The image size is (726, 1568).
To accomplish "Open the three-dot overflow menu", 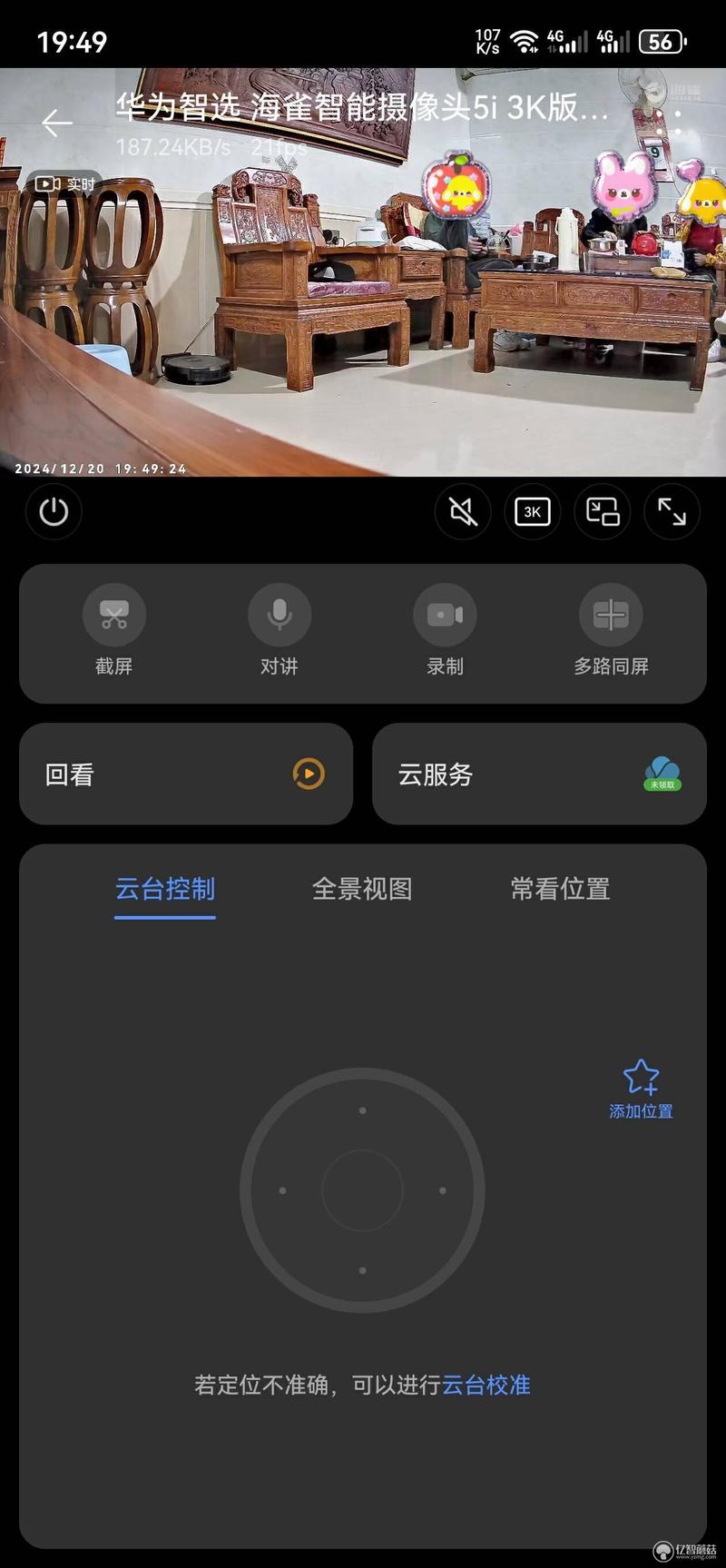I will [x=677, y=123].
